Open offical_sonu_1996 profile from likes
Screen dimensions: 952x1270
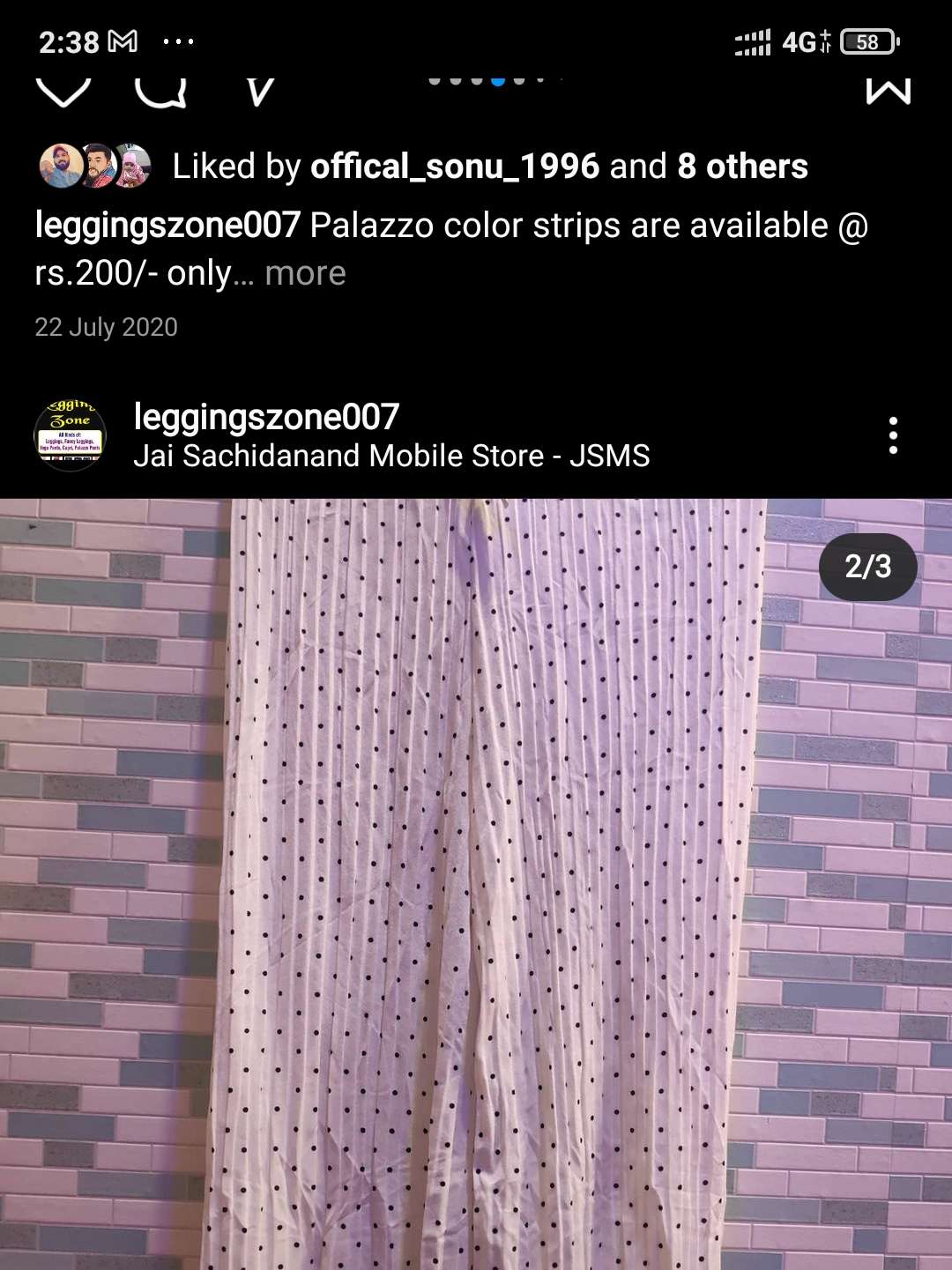(x=454, y=167)
